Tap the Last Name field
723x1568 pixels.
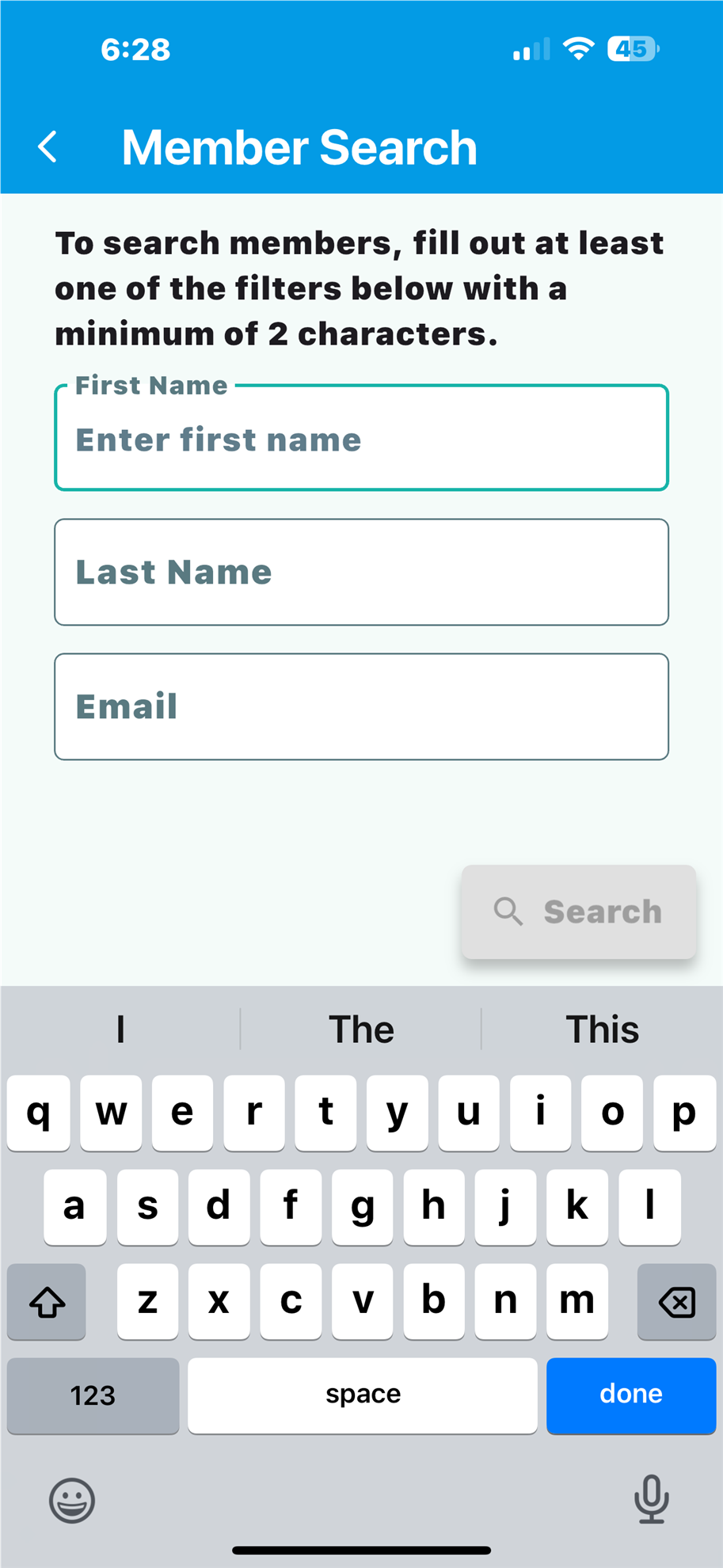click(361, 572)
